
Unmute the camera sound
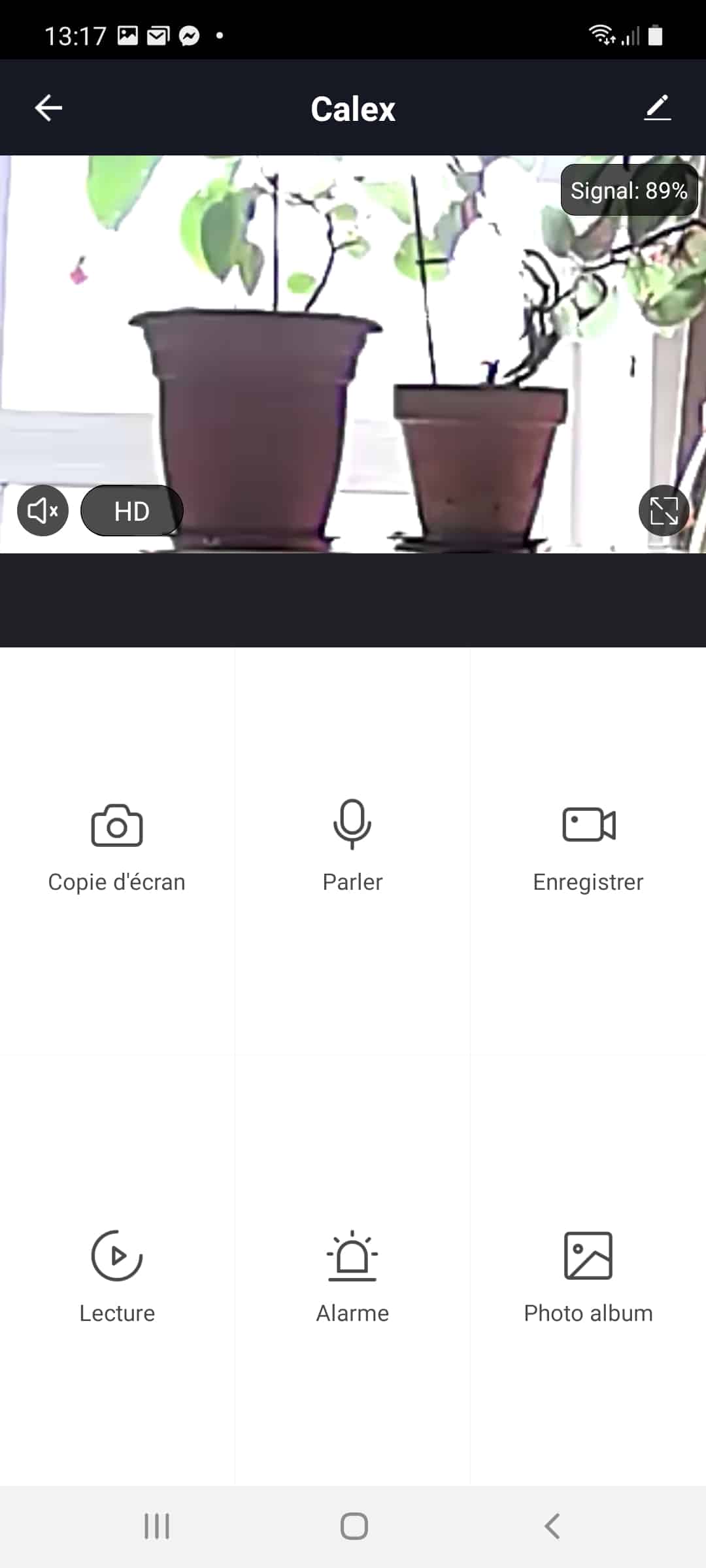tap(42, 510)
